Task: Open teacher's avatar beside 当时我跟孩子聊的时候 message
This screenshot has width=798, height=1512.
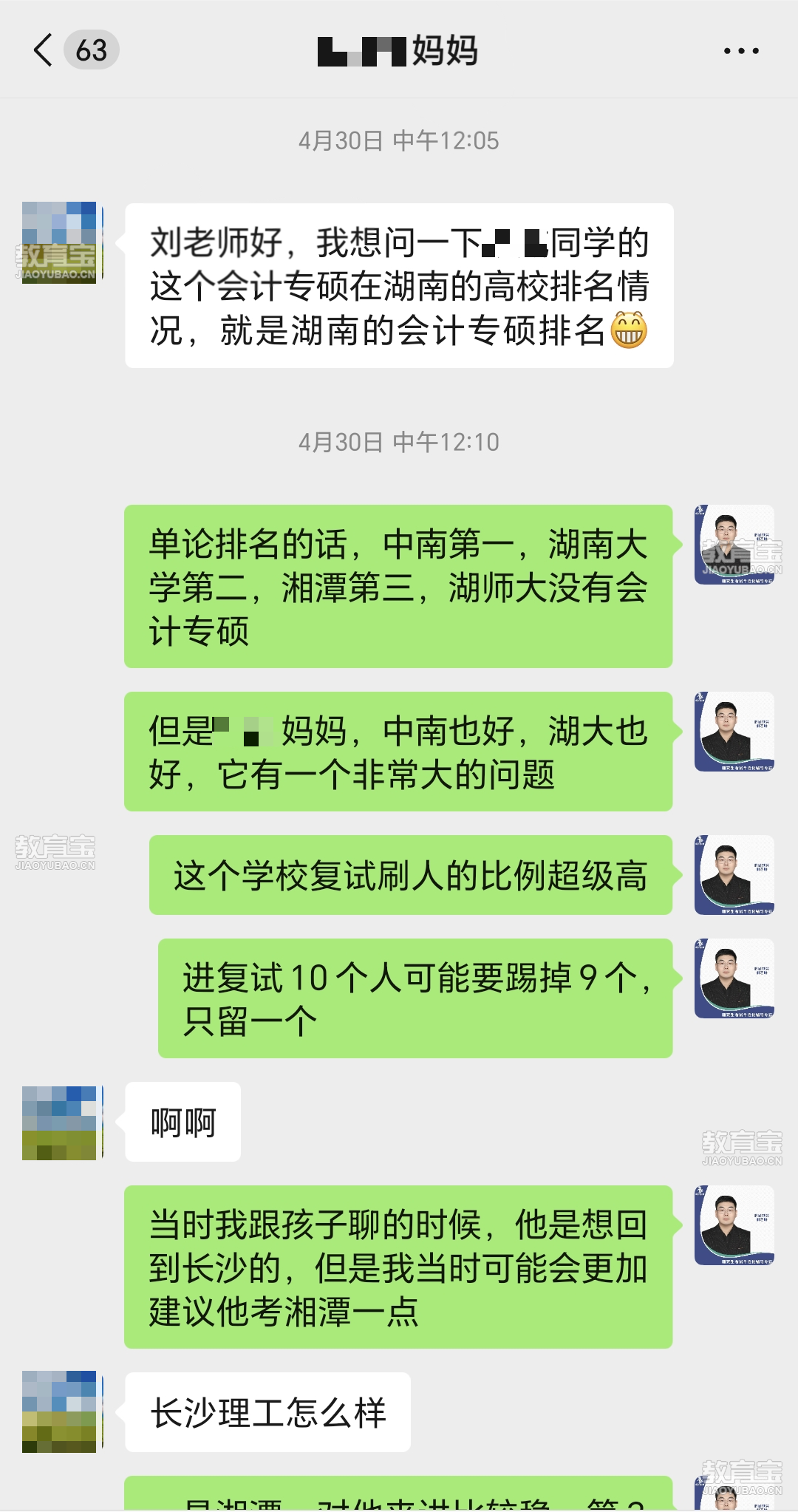Action: click(734, 1225)
